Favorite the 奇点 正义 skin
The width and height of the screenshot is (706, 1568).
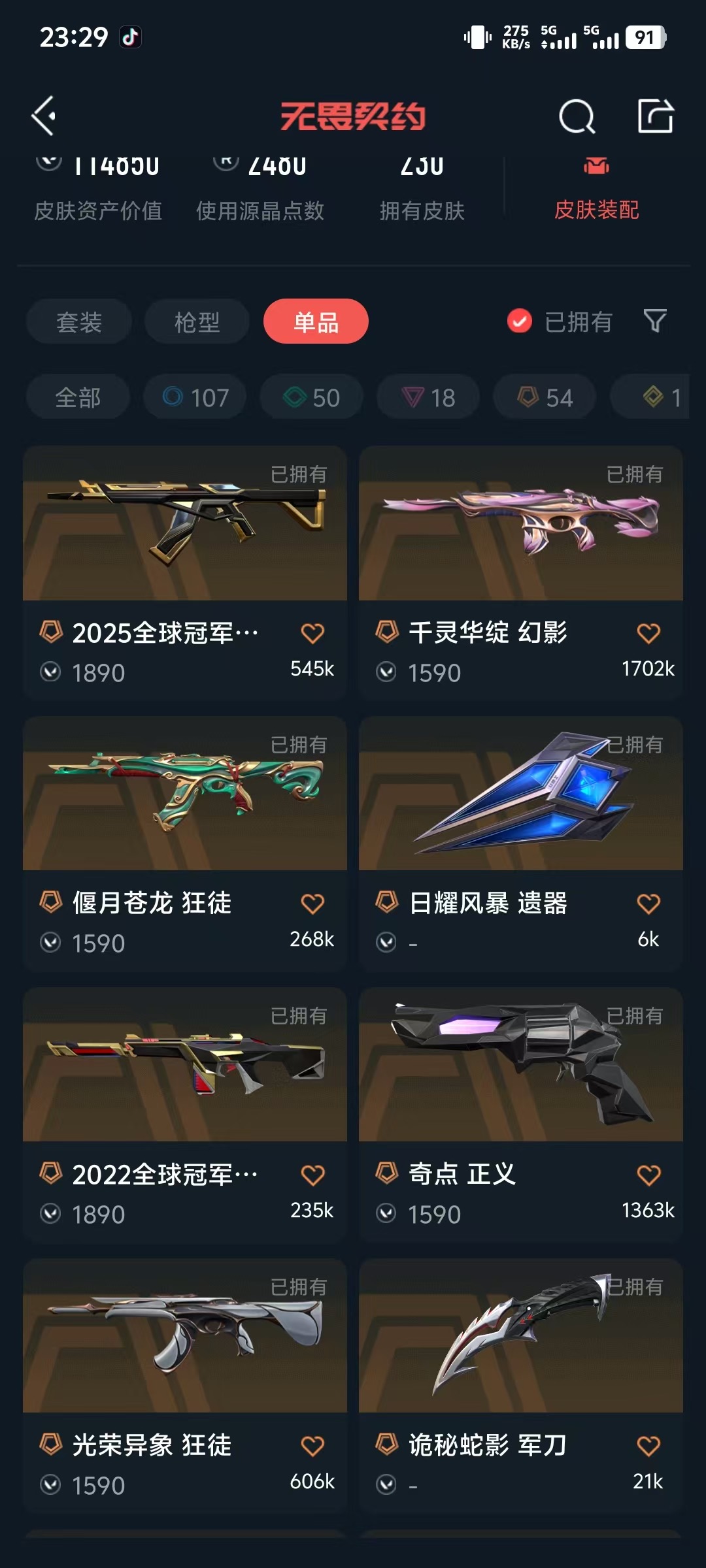[x=648, y=1175]
